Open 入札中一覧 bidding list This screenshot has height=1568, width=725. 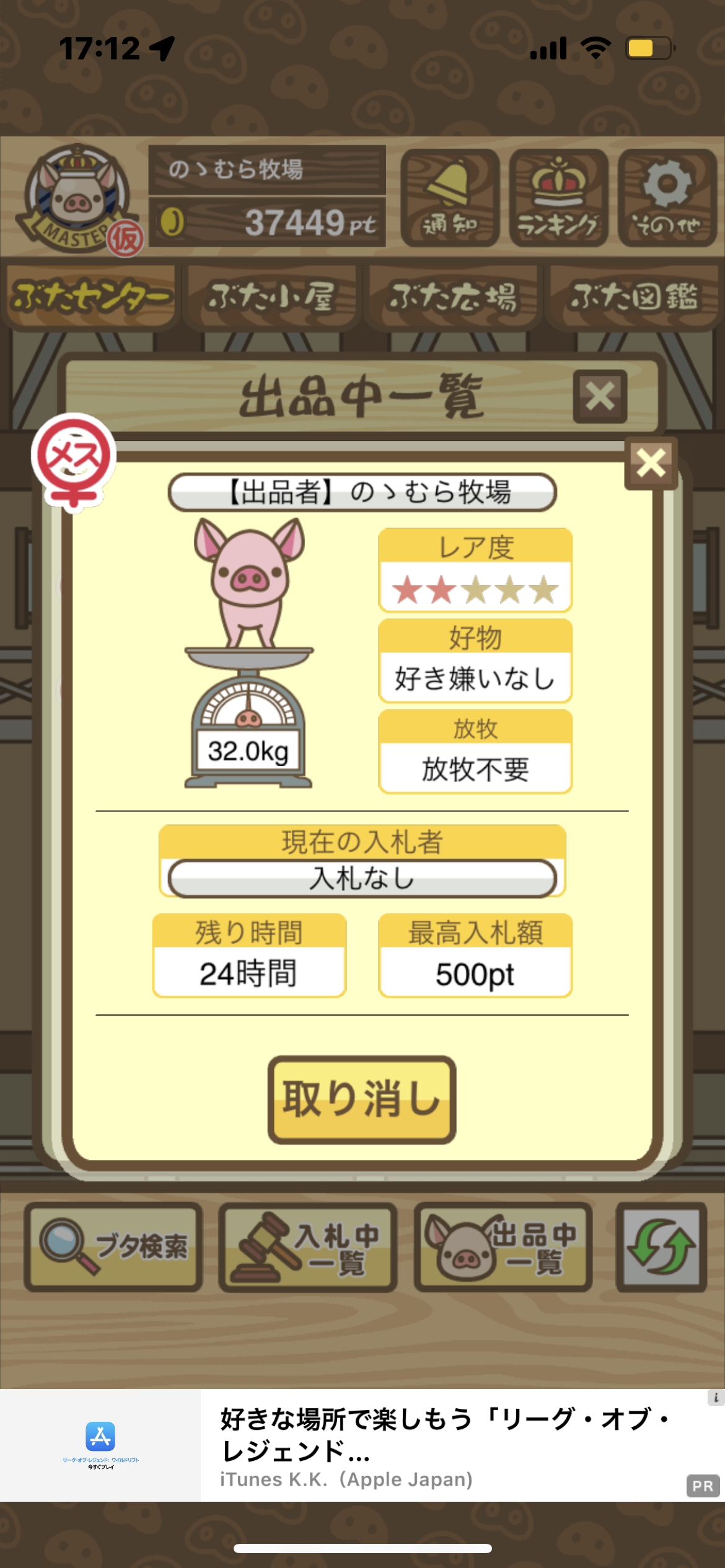pyautogui.click(x=308, y=1247)
